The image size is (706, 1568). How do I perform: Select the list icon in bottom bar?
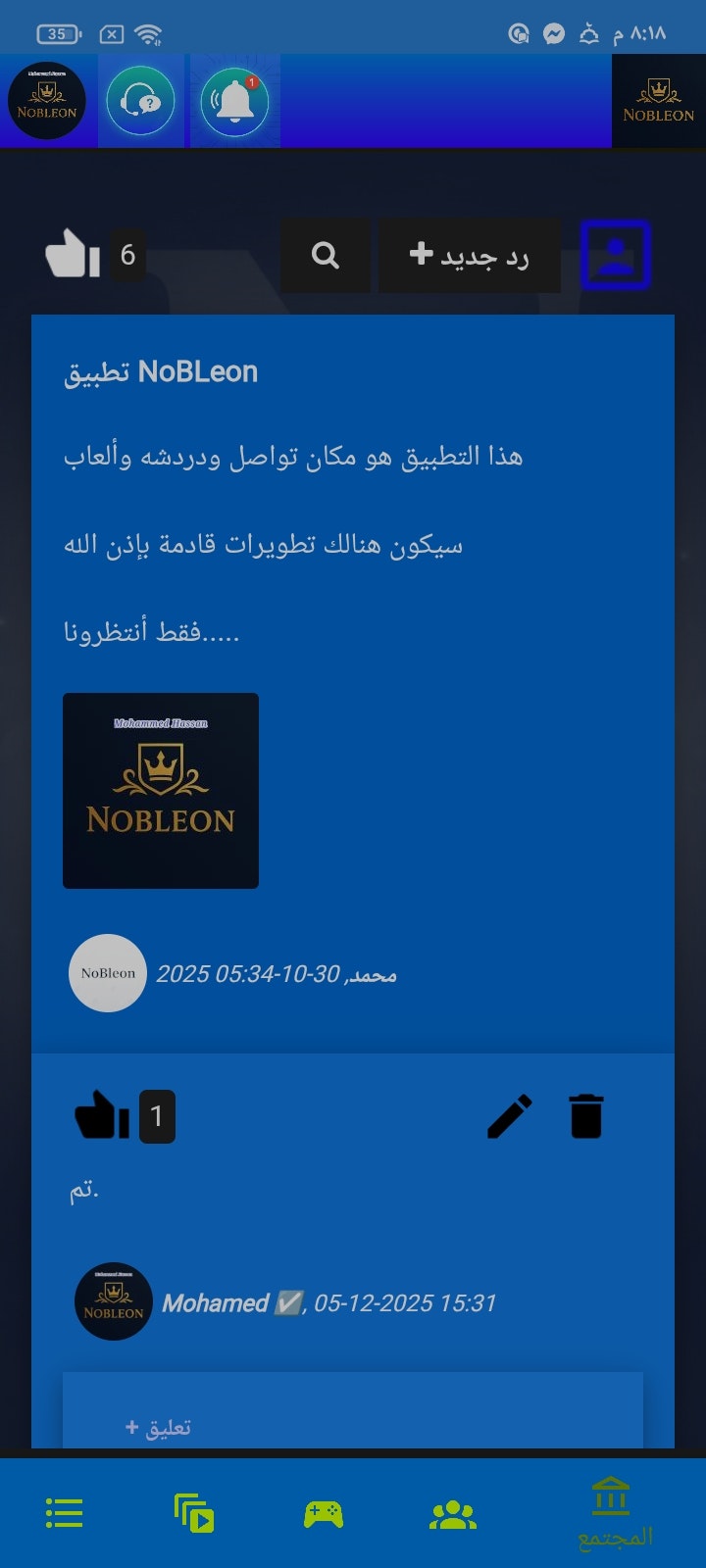point(63,1514)
